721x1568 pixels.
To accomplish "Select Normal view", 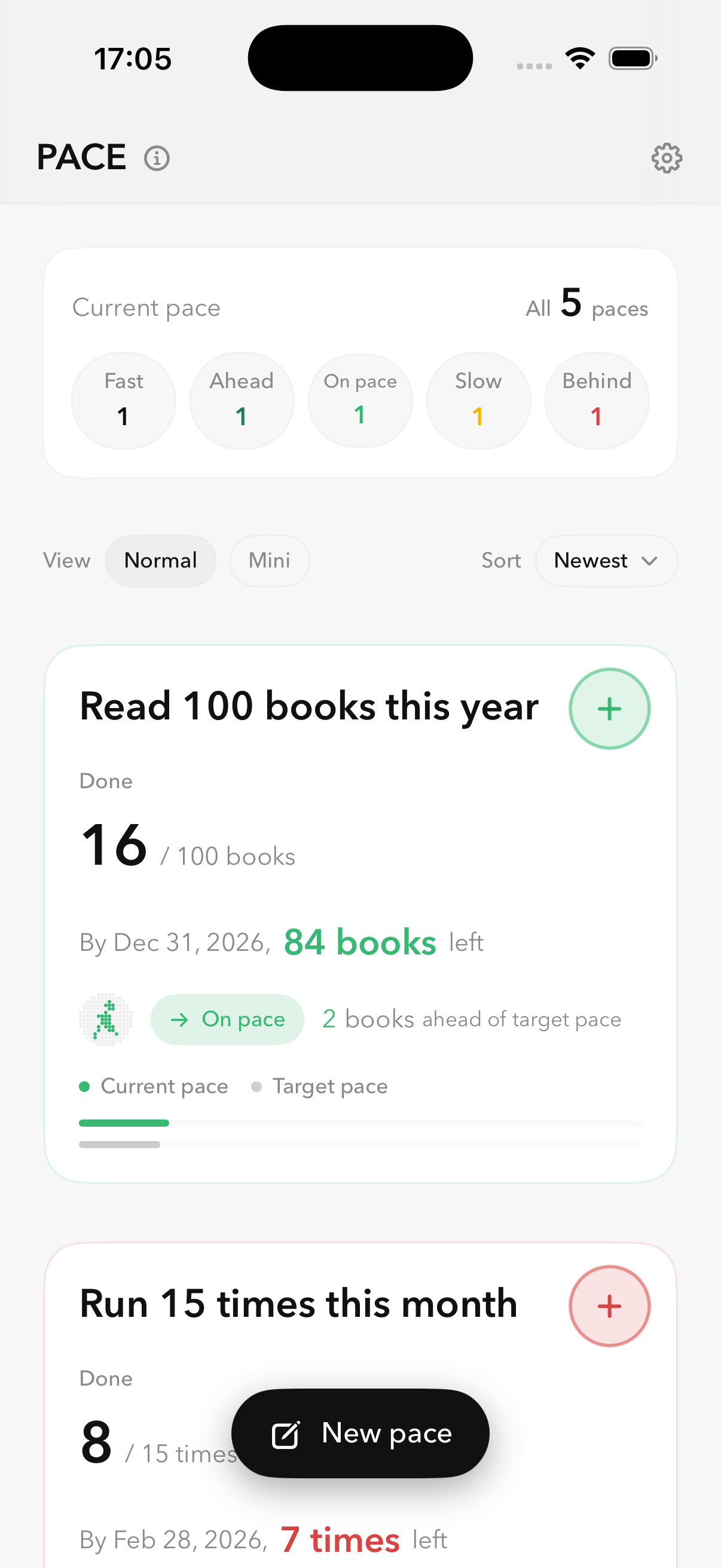I will coord(161,560).
